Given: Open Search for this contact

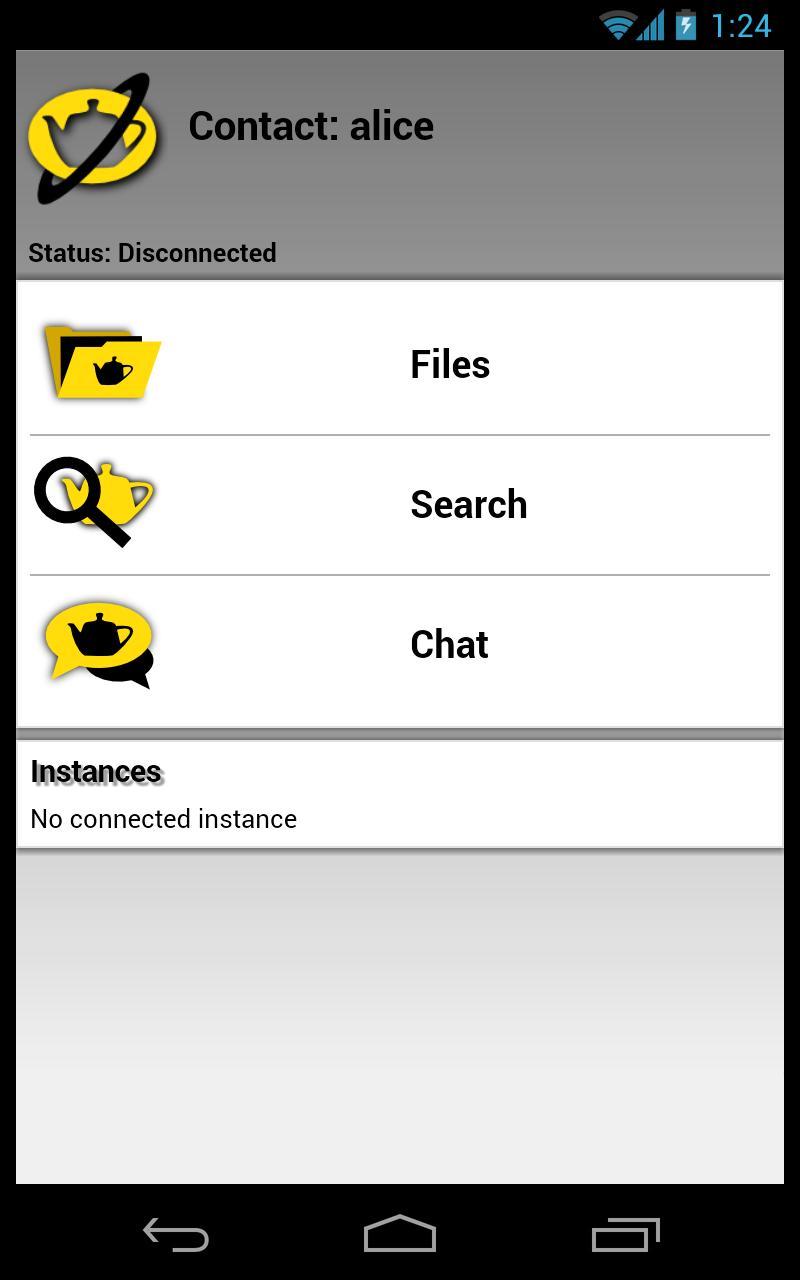Looking at the screenshot, I should pyautogui.click(x=400, y=505).
